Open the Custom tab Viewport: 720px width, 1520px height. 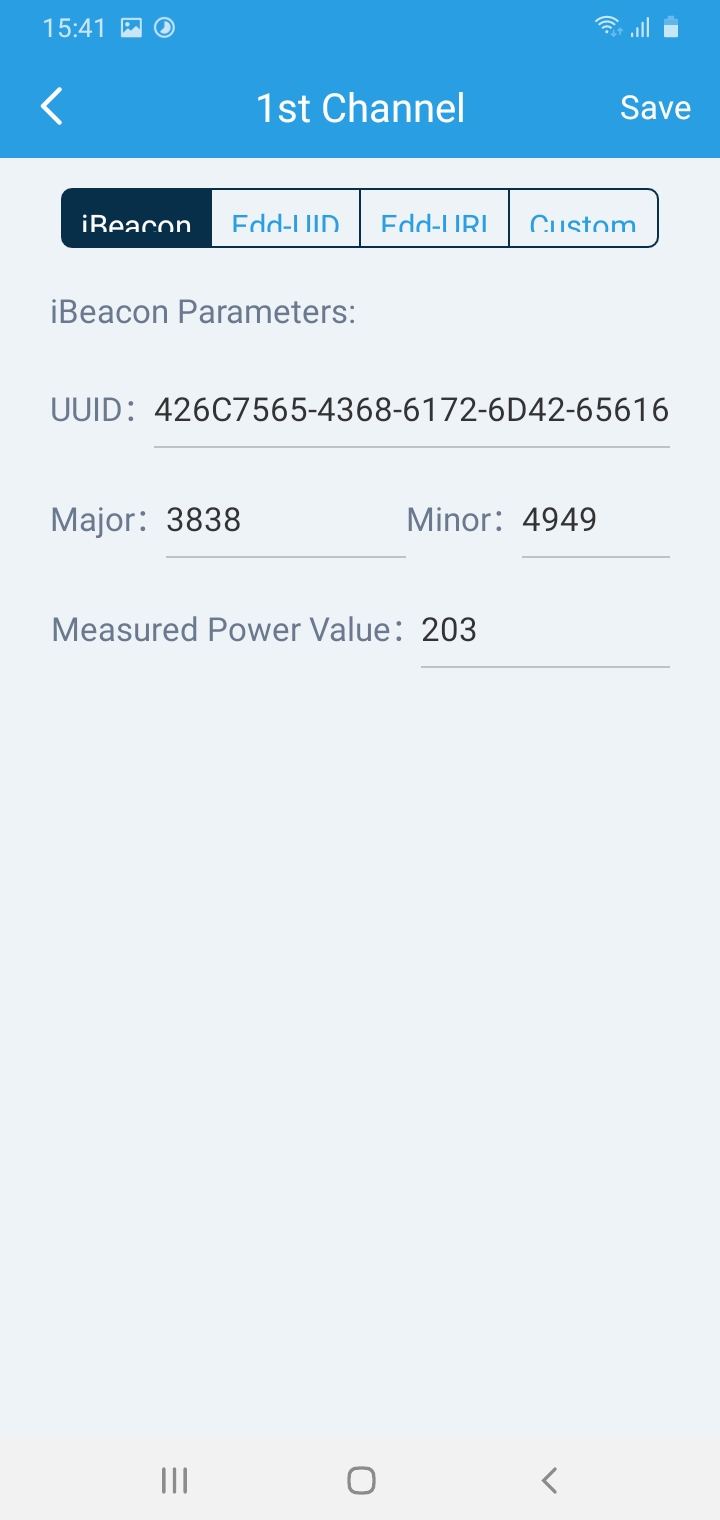pyautogui.click(x=584, y=218)
